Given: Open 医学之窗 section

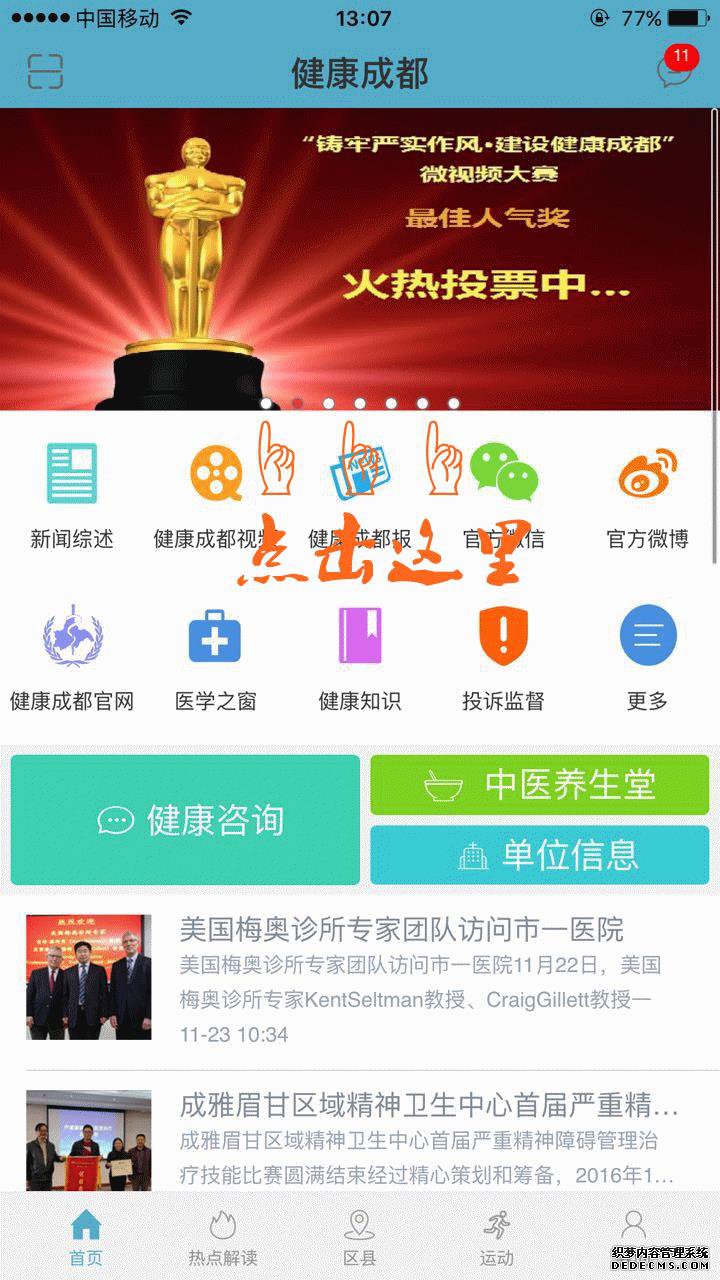Looking at the screenshot, I should coord(215,657).
